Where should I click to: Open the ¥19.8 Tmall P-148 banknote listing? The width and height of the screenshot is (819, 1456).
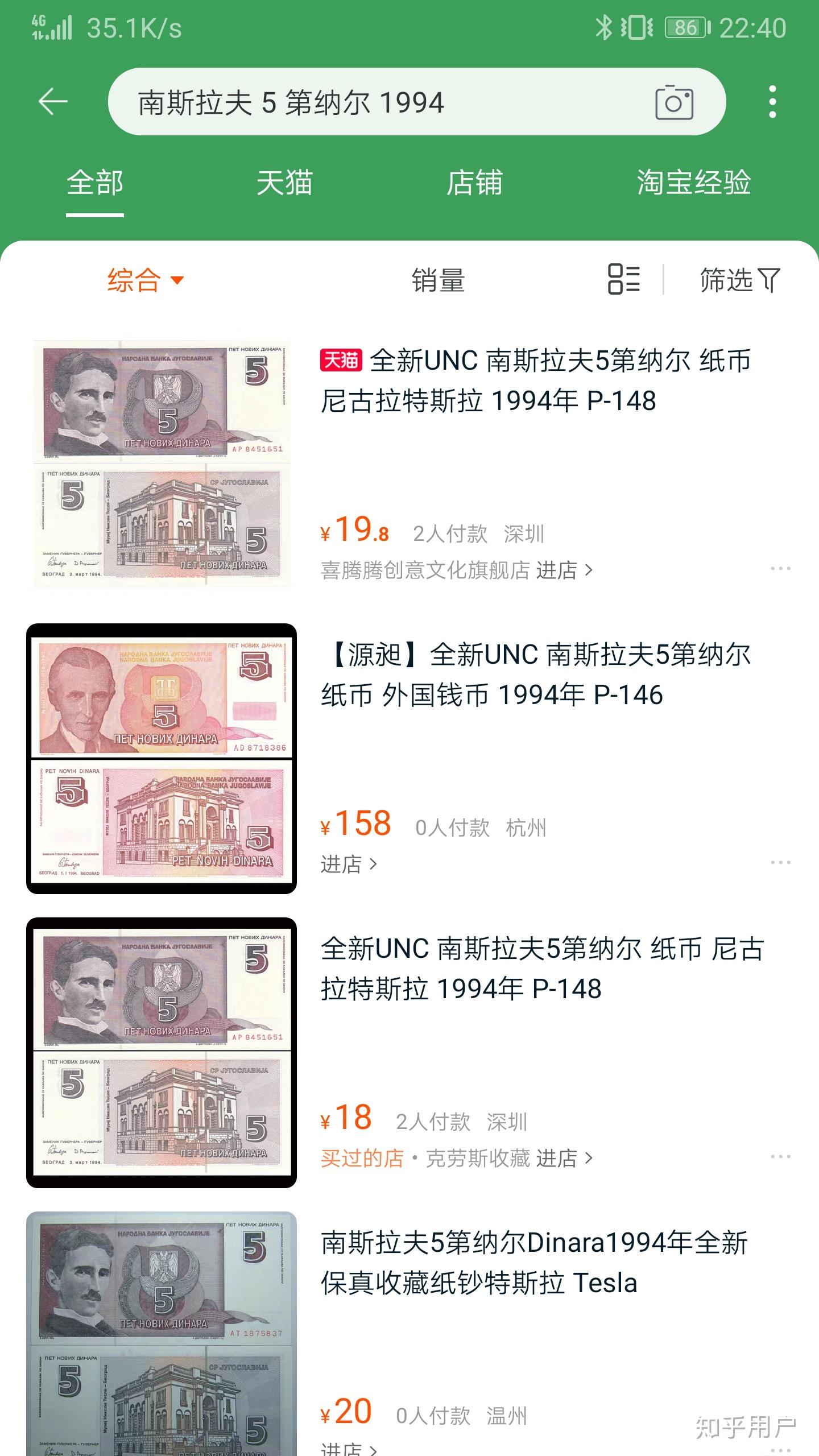click(535, 381)
